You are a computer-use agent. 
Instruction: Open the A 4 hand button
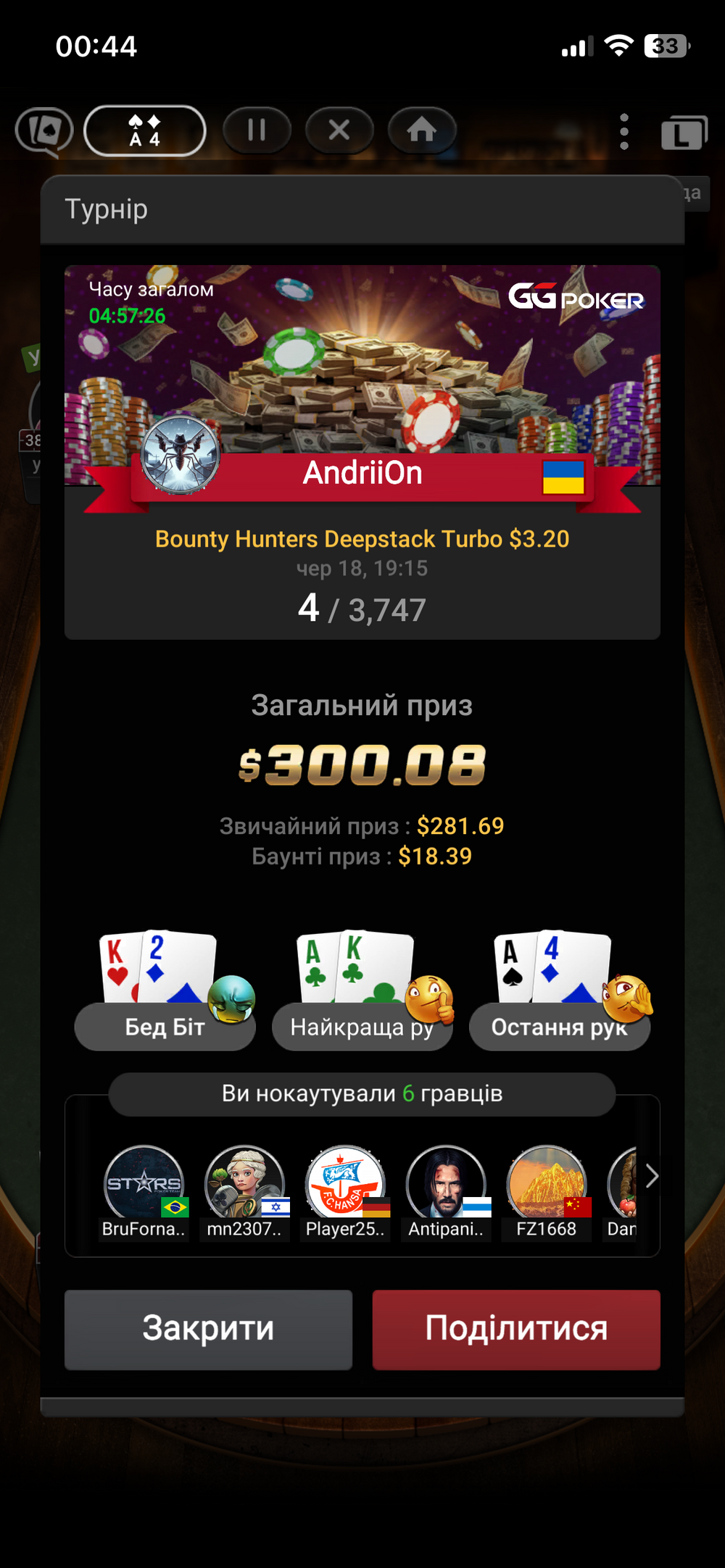(145, 130)
